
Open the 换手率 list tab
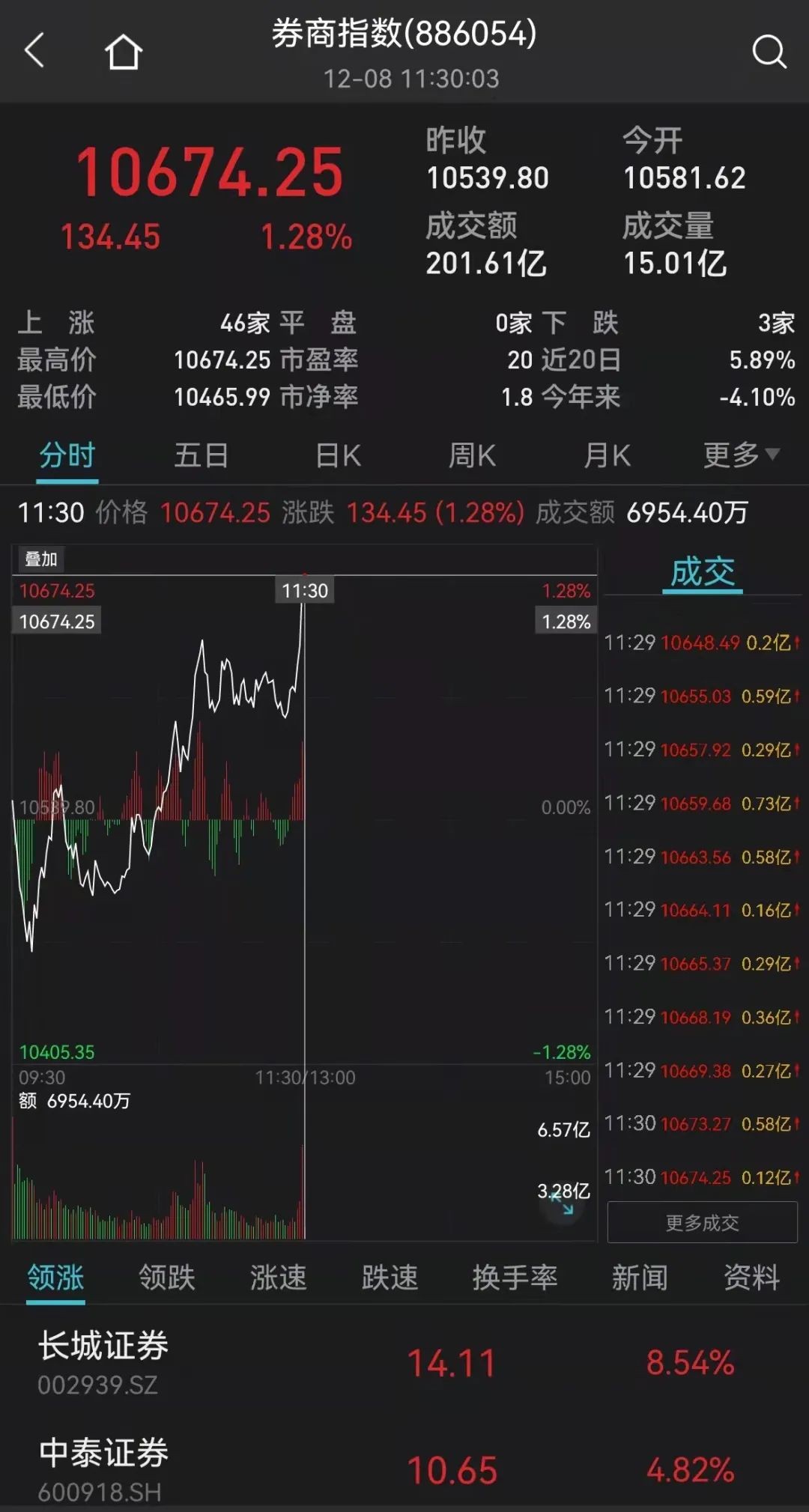515,1278
